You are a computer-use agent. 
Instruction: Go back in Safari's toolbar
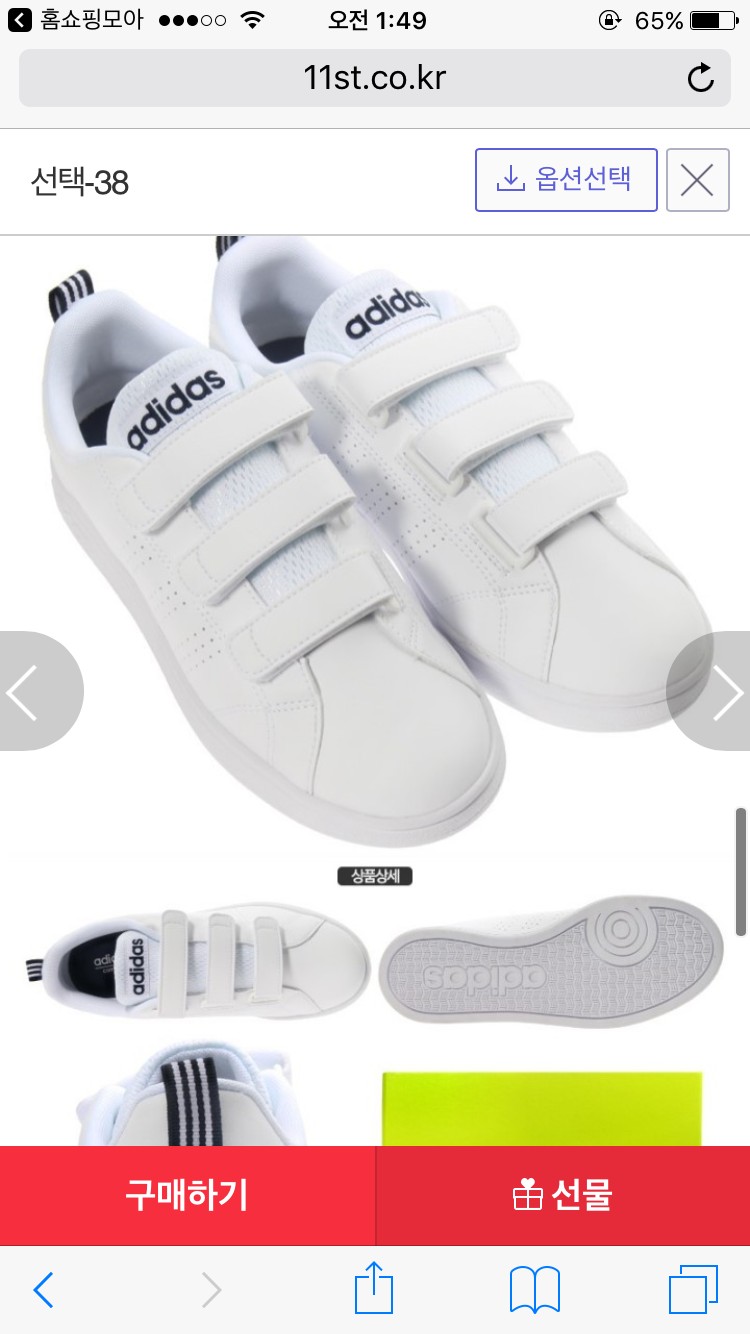pyautogui.click(x=43, y=1290)
